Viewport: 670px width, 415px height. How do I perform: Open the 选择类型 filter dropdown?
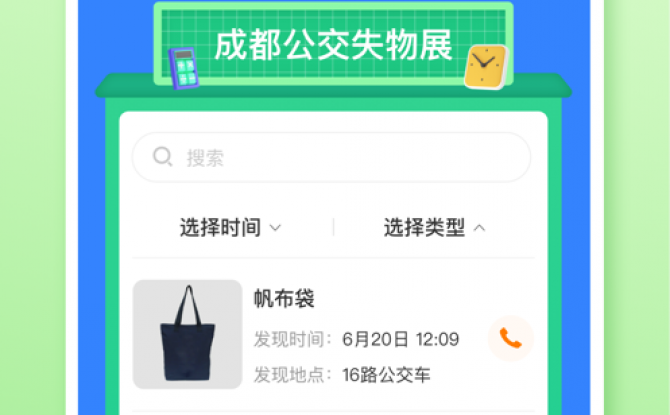point(435,228)
